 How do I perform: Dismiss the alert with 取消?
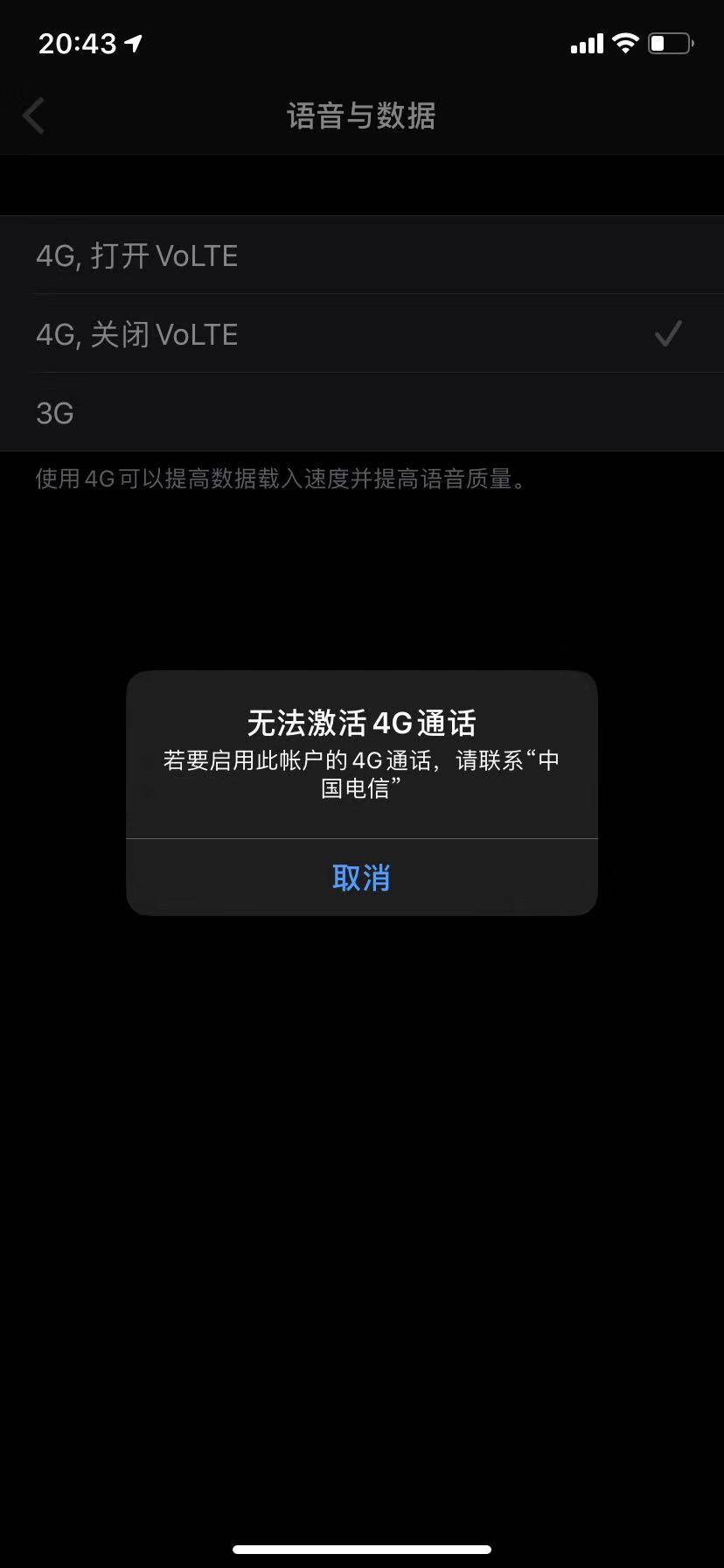click(361, 878)
